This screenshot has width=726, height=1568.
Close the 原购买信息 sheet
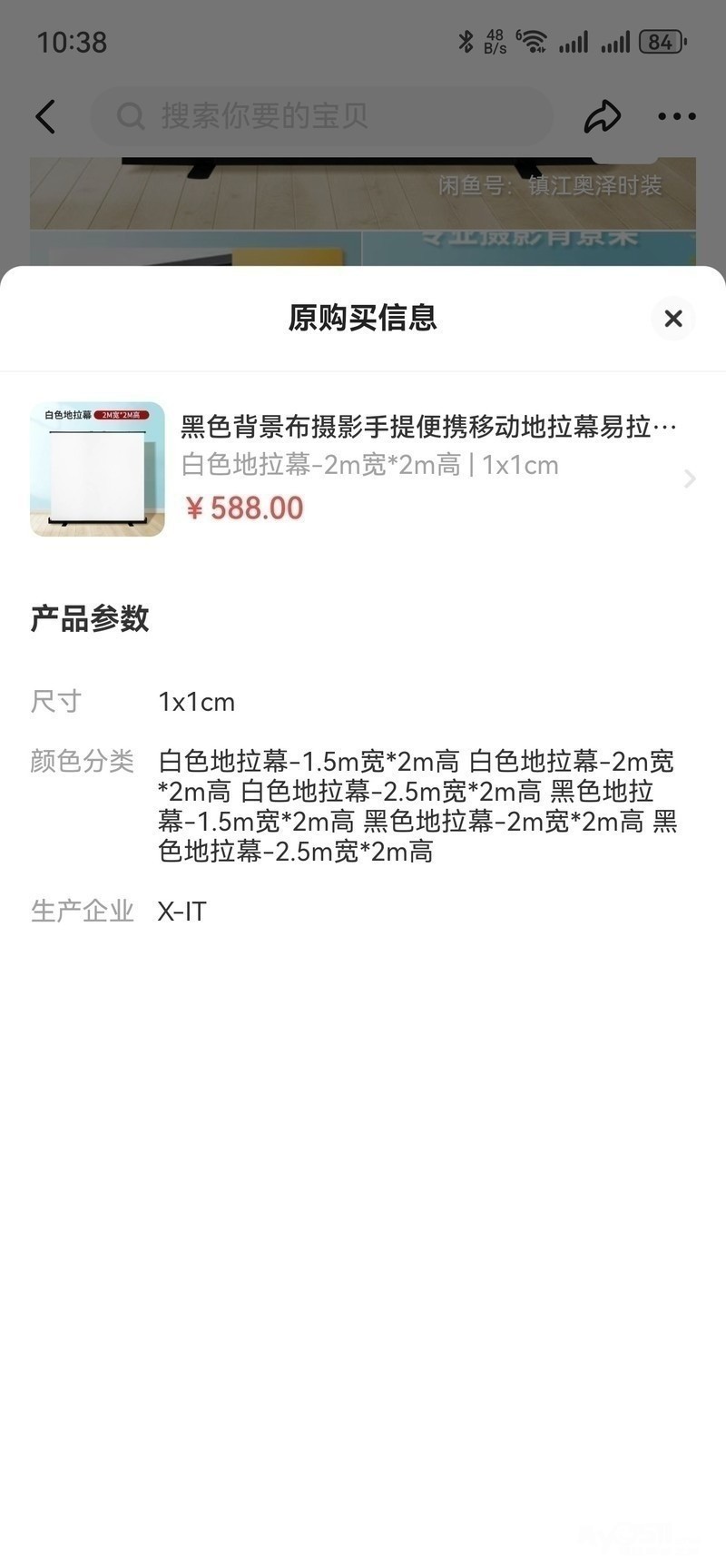(672, 319)
